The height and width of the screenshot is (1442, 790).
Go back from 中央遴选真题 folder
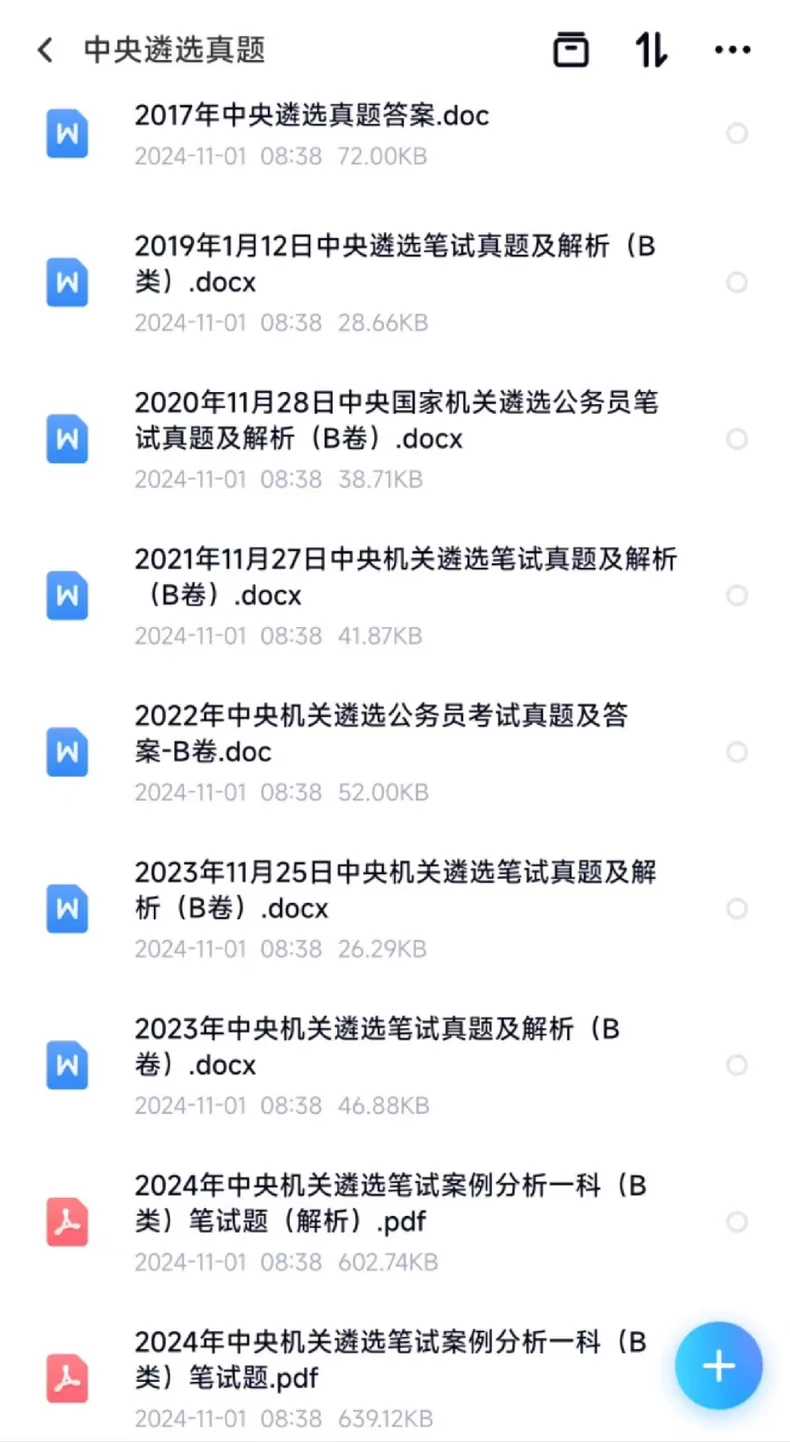45,50
